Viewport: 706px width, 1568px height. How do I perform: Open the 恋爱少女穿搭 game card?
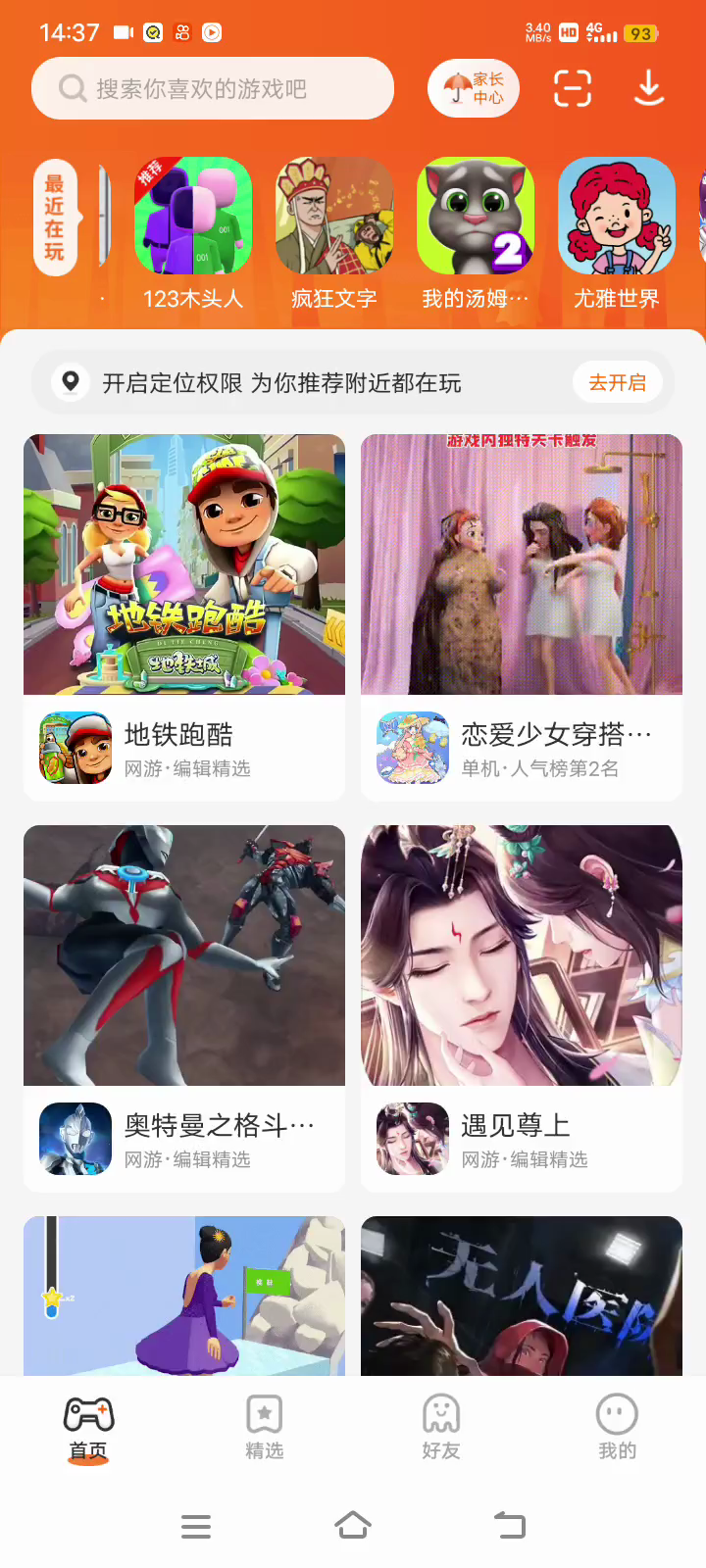pyautogui.click(x=522, y=617)
